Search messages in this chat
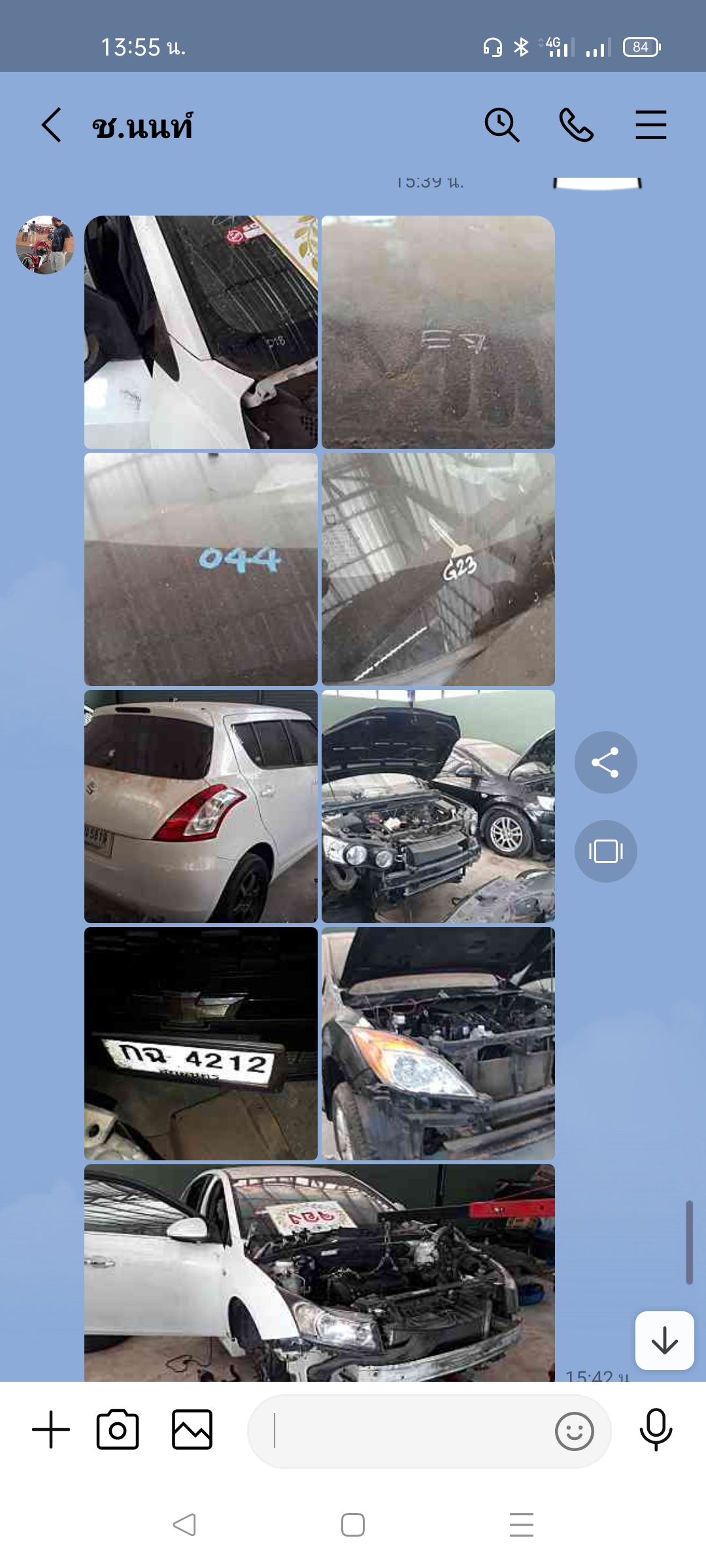Screen dimensions: 706x1568 [501, 125]
